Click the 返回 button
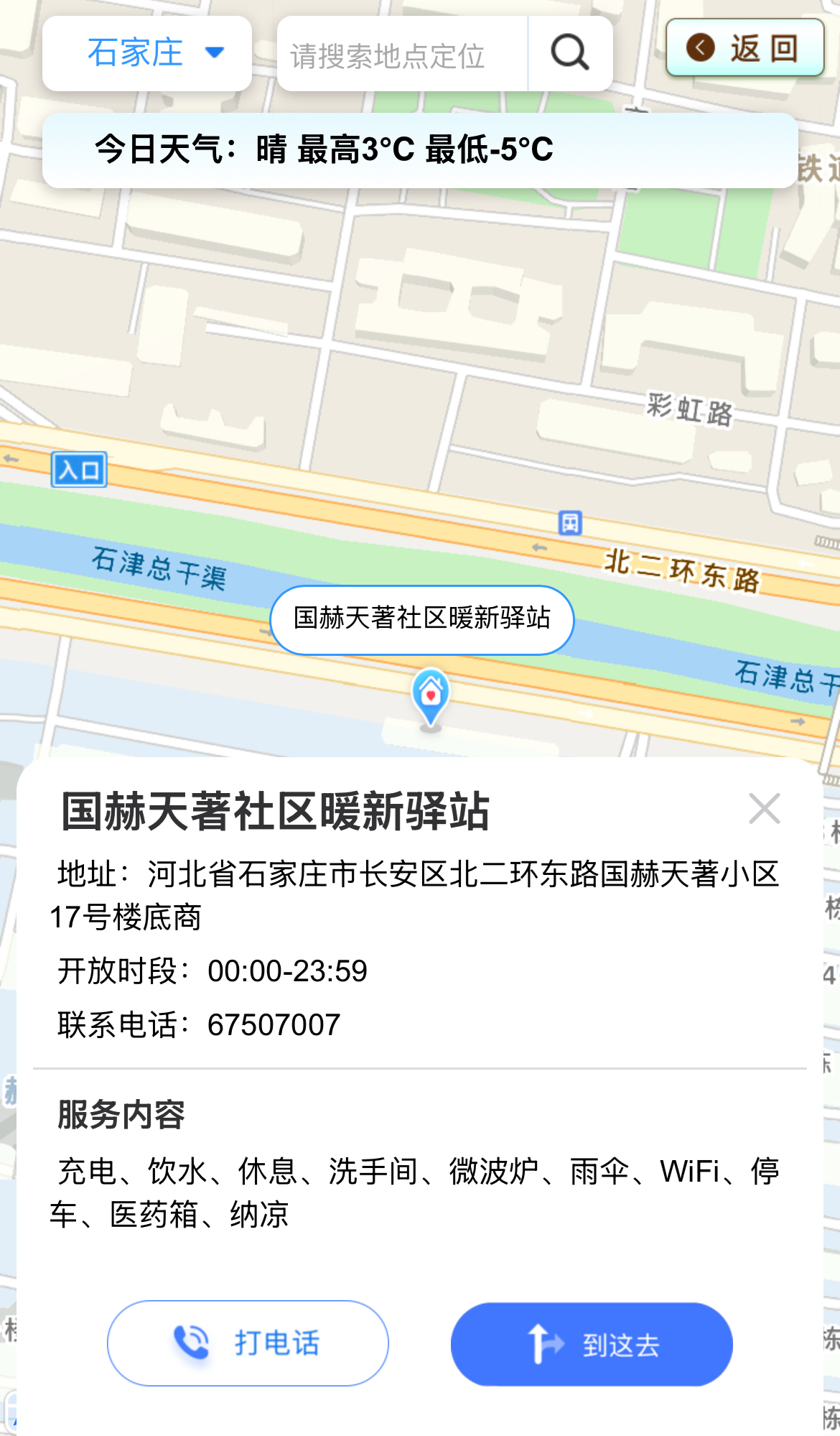 (x=744, y=47)
